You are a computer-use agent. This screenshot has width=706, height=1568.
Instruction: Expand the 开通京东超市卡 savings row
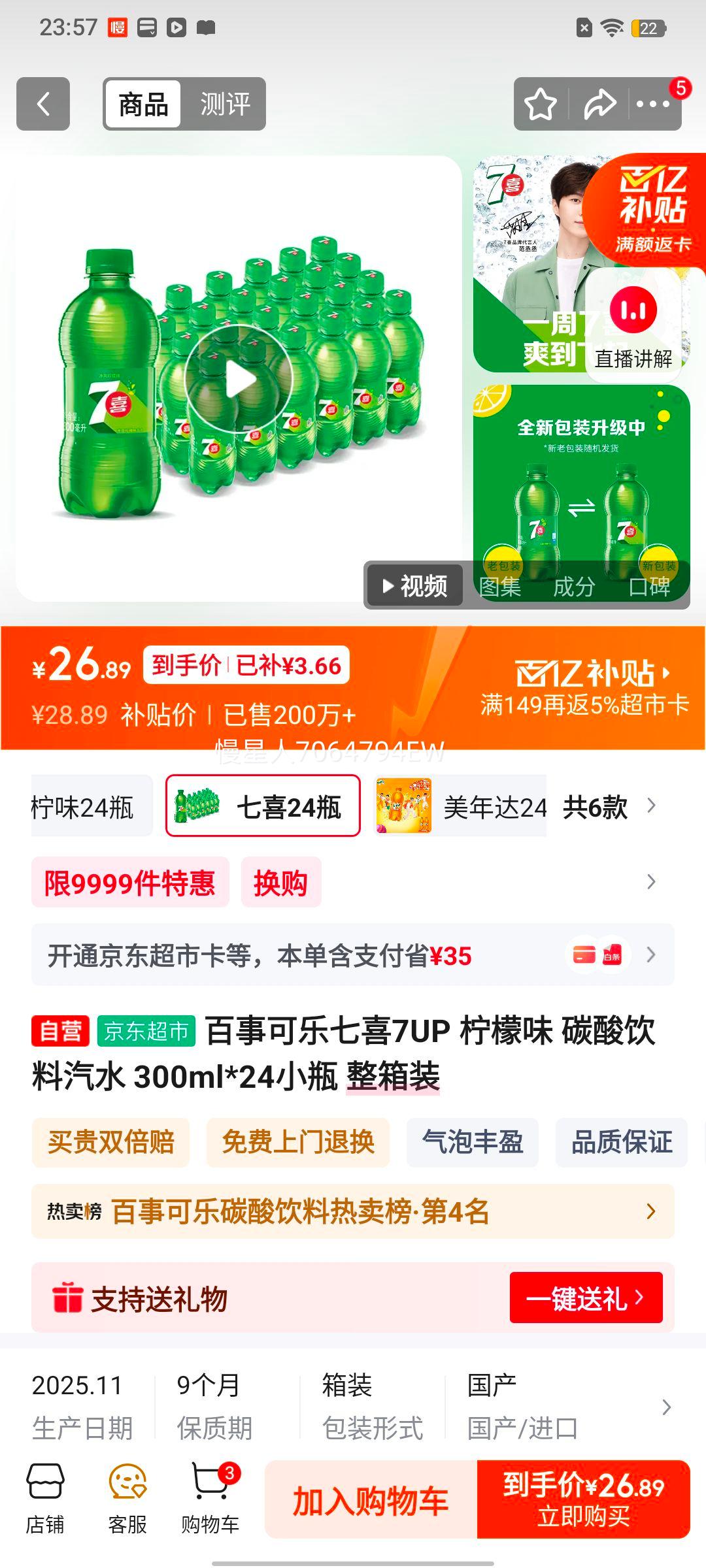[353, 955]
